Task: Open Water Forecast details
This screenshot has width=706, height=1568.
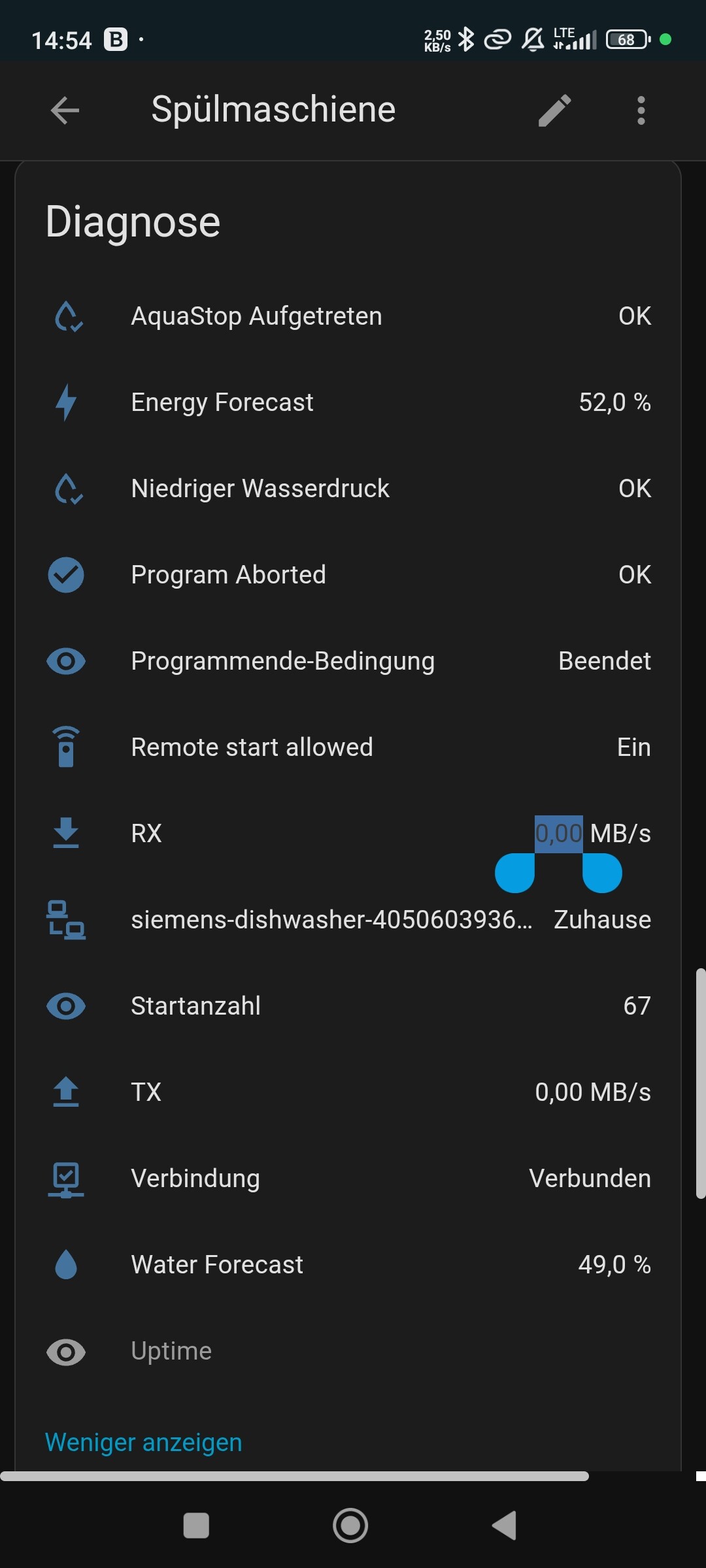Action: 217,1265
